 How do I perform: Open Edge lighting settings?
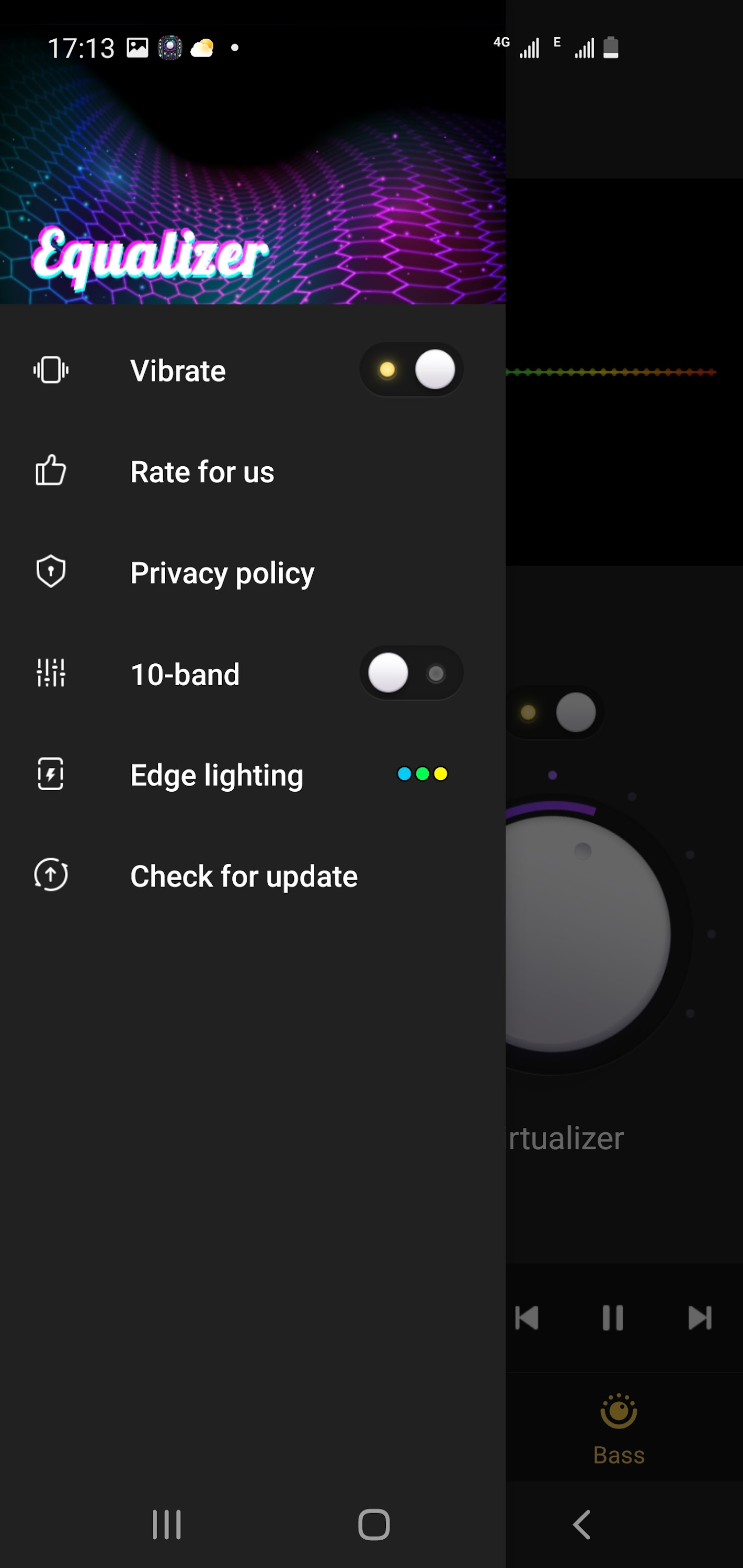216,774
